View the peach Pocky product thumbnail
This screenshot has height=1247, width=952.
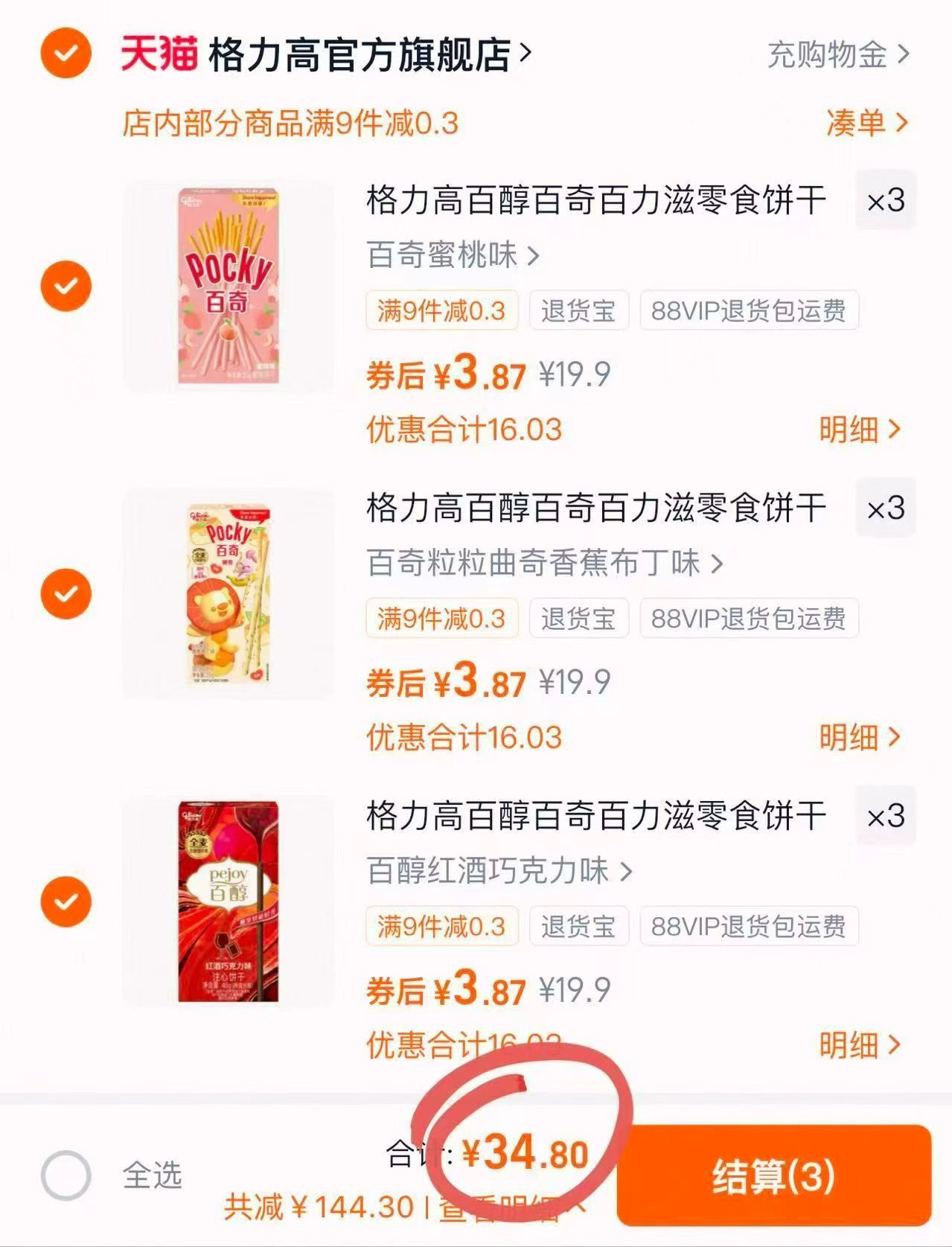pyautogui.click(x=229, y=285)
